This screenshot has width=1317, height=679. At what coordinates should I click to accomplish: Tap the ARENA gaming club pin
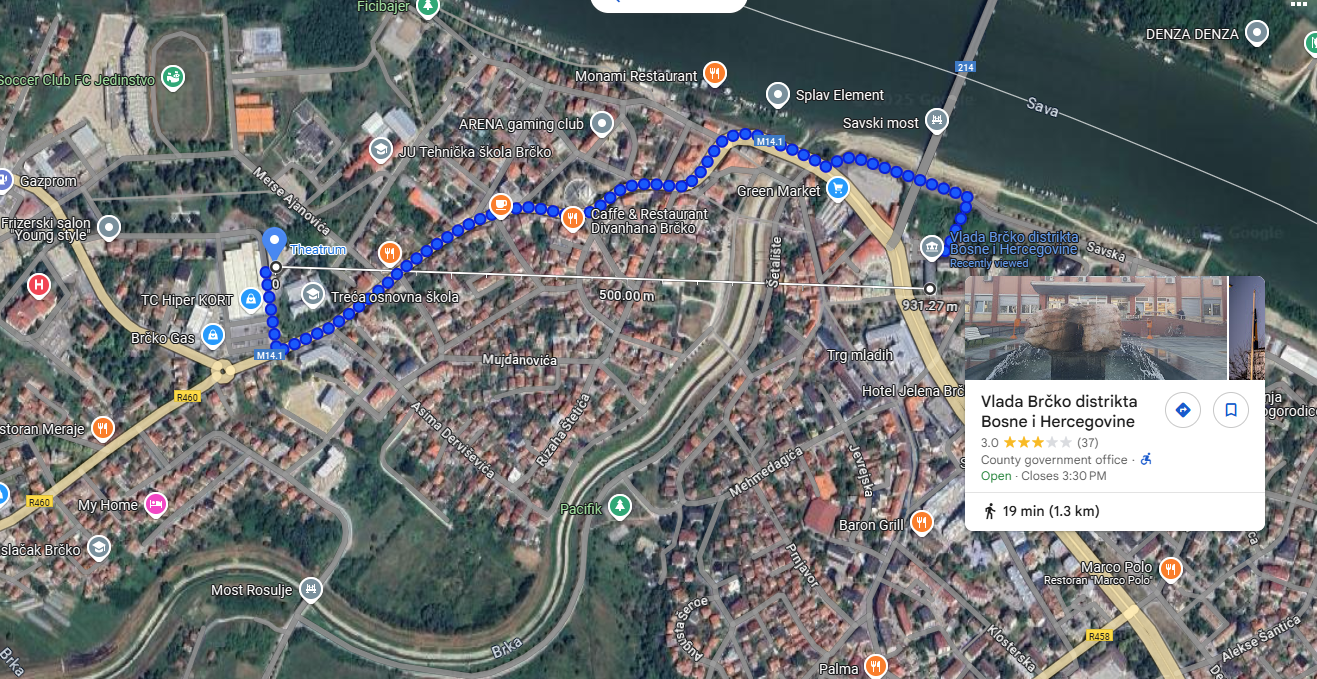tap(601, 124)
